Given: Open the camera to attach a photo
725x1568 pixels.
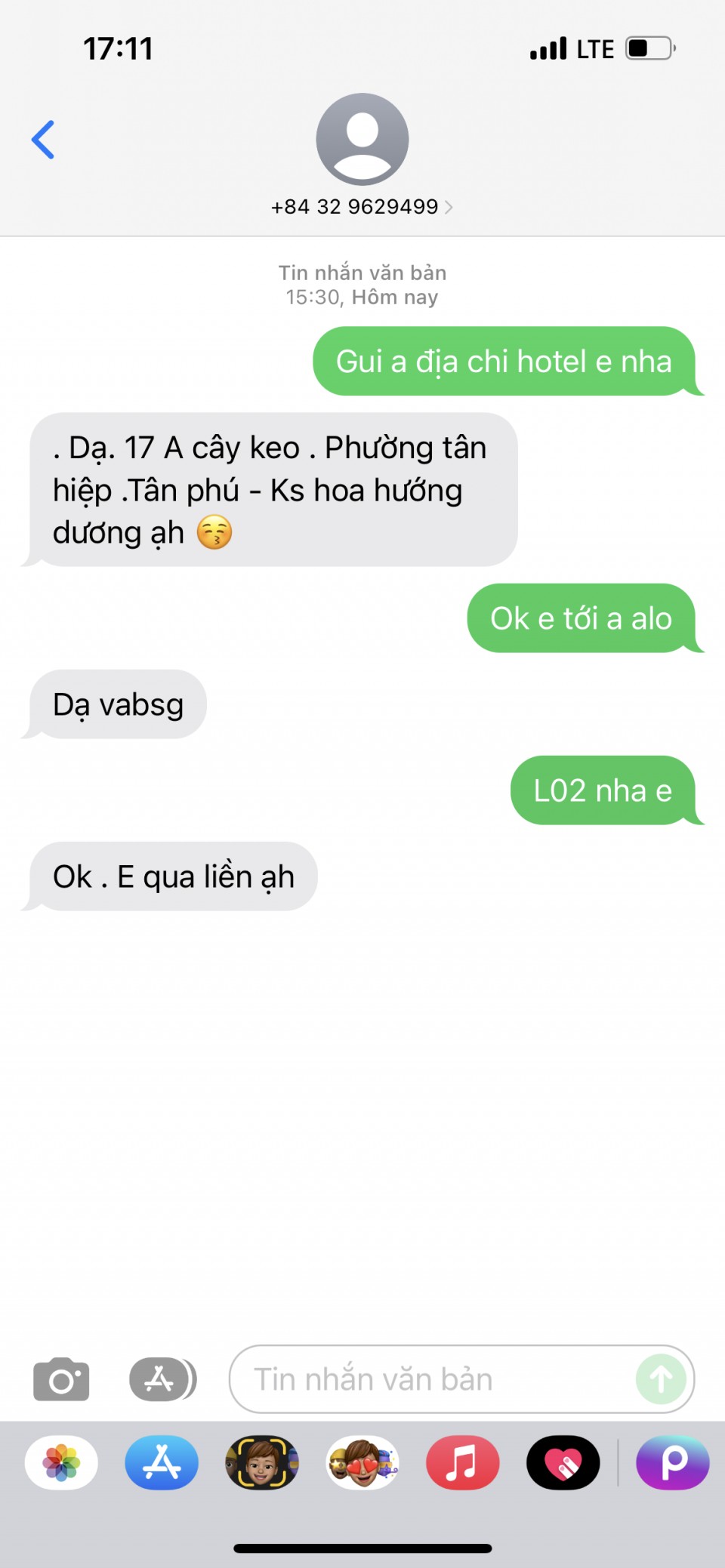Looking at the screenshot, I should coord(61,1379).
